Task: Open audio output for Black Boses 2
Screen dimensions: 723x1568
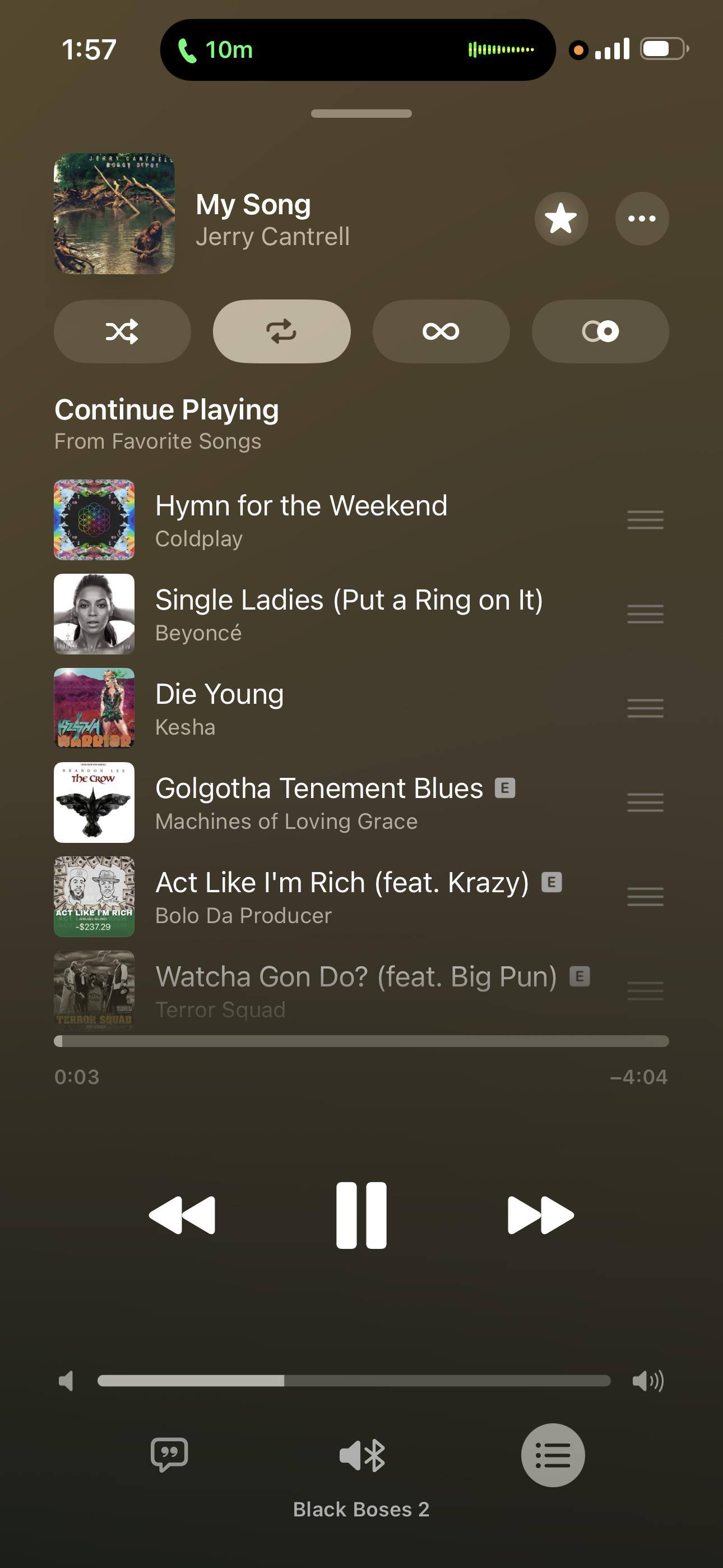Action: pos(361,1455)
